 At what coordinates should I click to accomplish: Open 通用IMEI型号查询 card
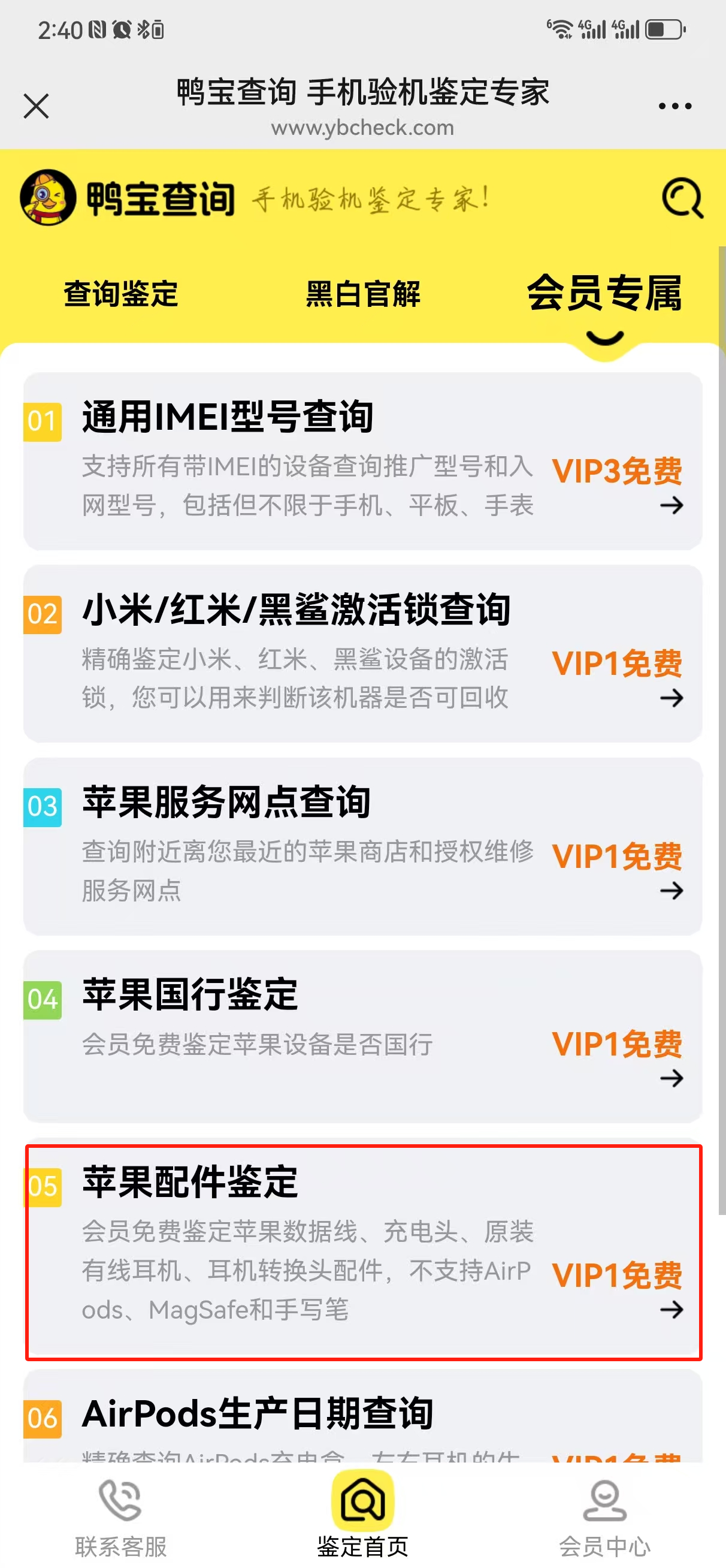362,461
